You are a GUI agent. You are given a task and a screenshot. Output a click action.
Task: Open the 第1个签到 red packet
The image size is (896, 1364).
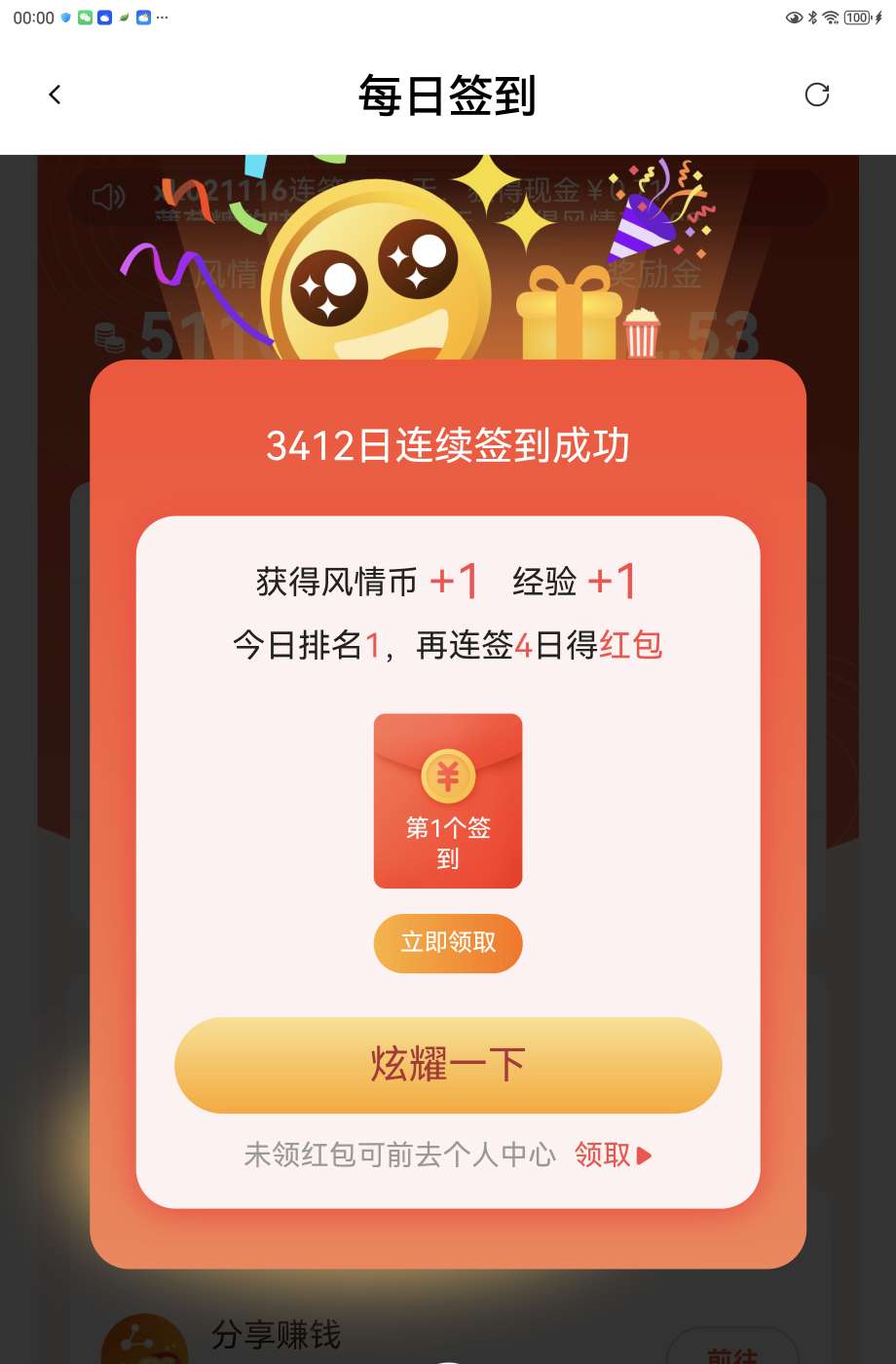[448, 801]
